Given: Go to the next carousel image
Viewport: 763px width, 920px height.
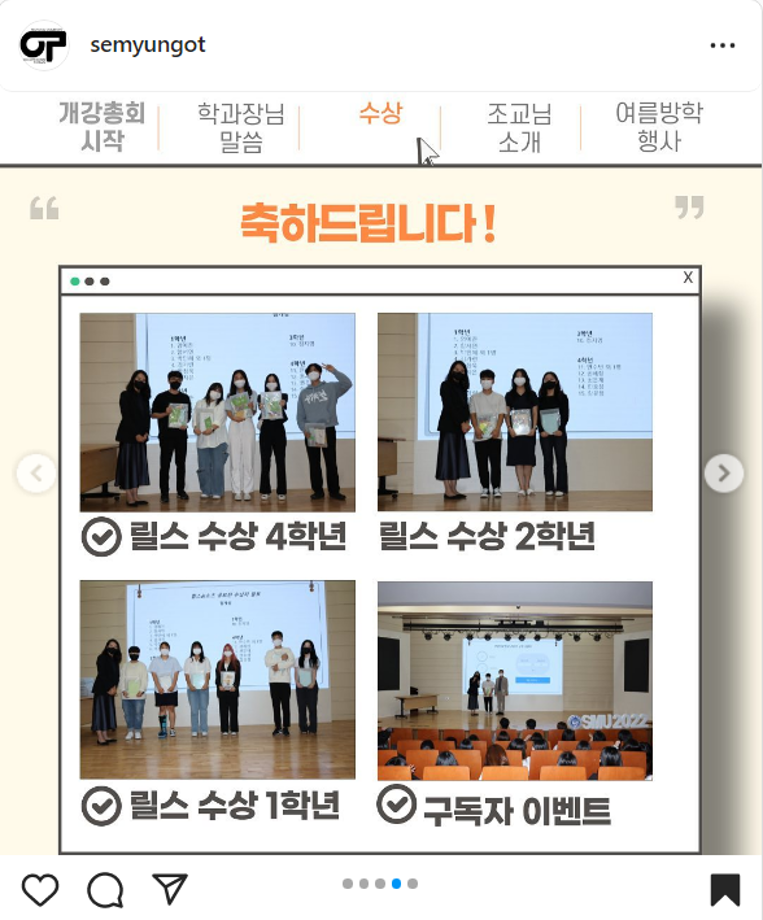Looking at the screenshot, I should pos(724,473).
